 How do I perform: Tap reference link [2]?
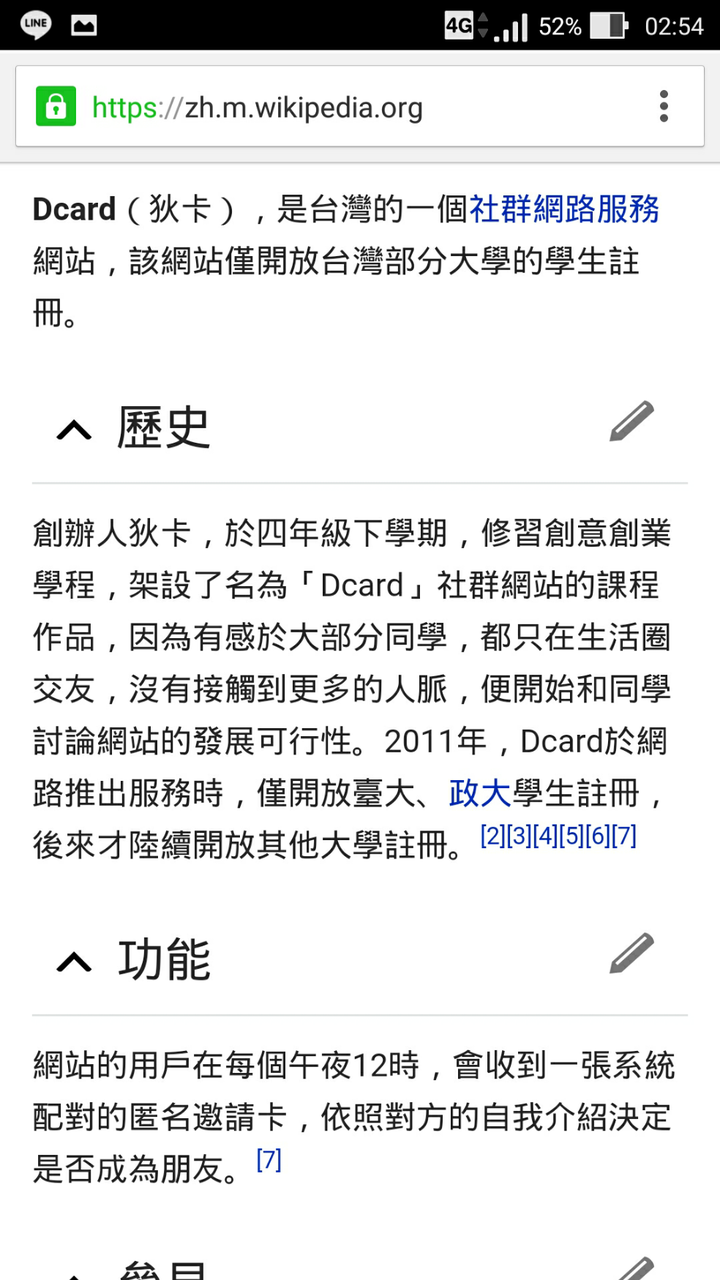491,833
